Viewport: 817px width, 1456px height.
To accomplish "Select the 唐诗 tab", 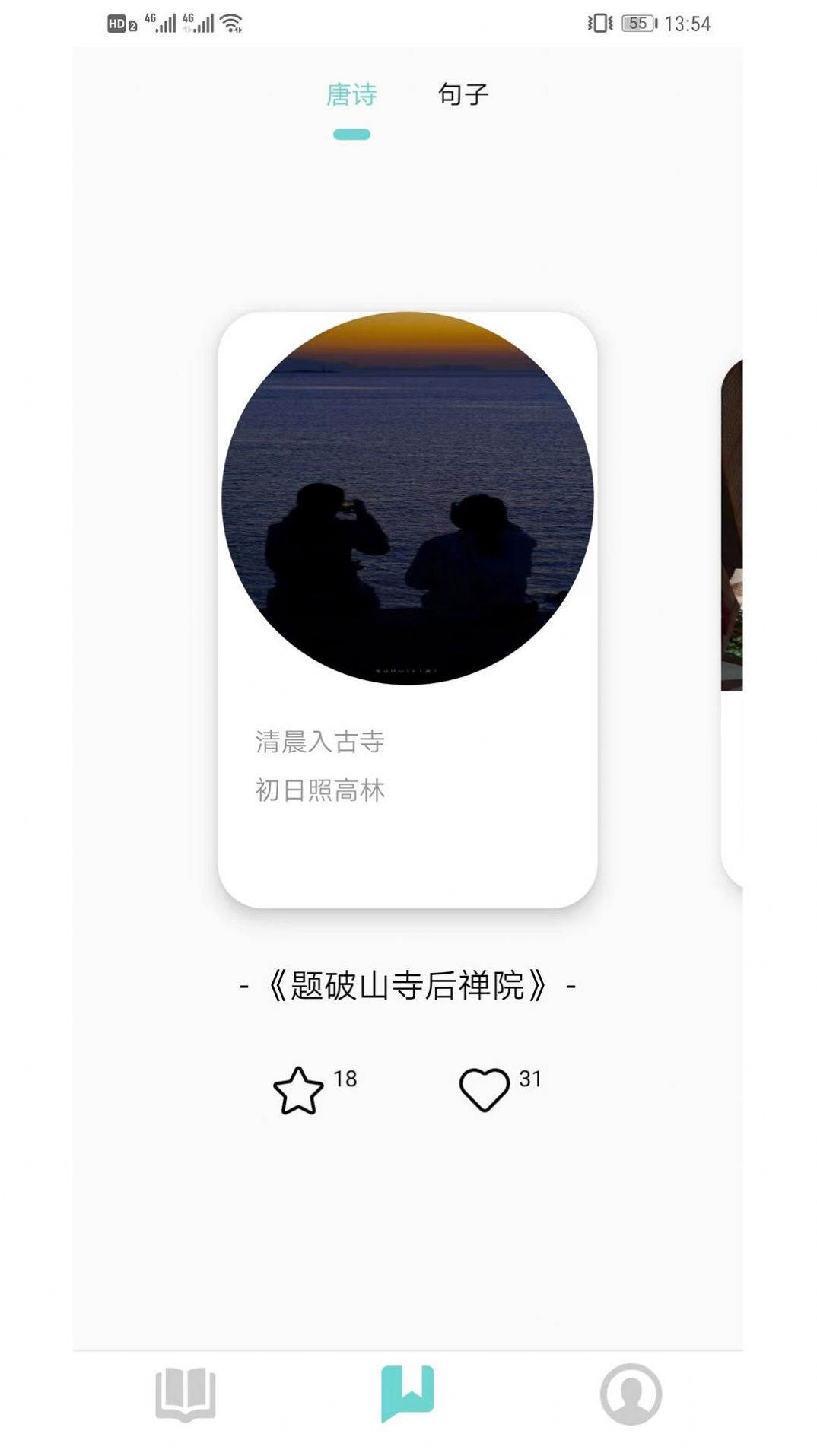I will (353, 93).
